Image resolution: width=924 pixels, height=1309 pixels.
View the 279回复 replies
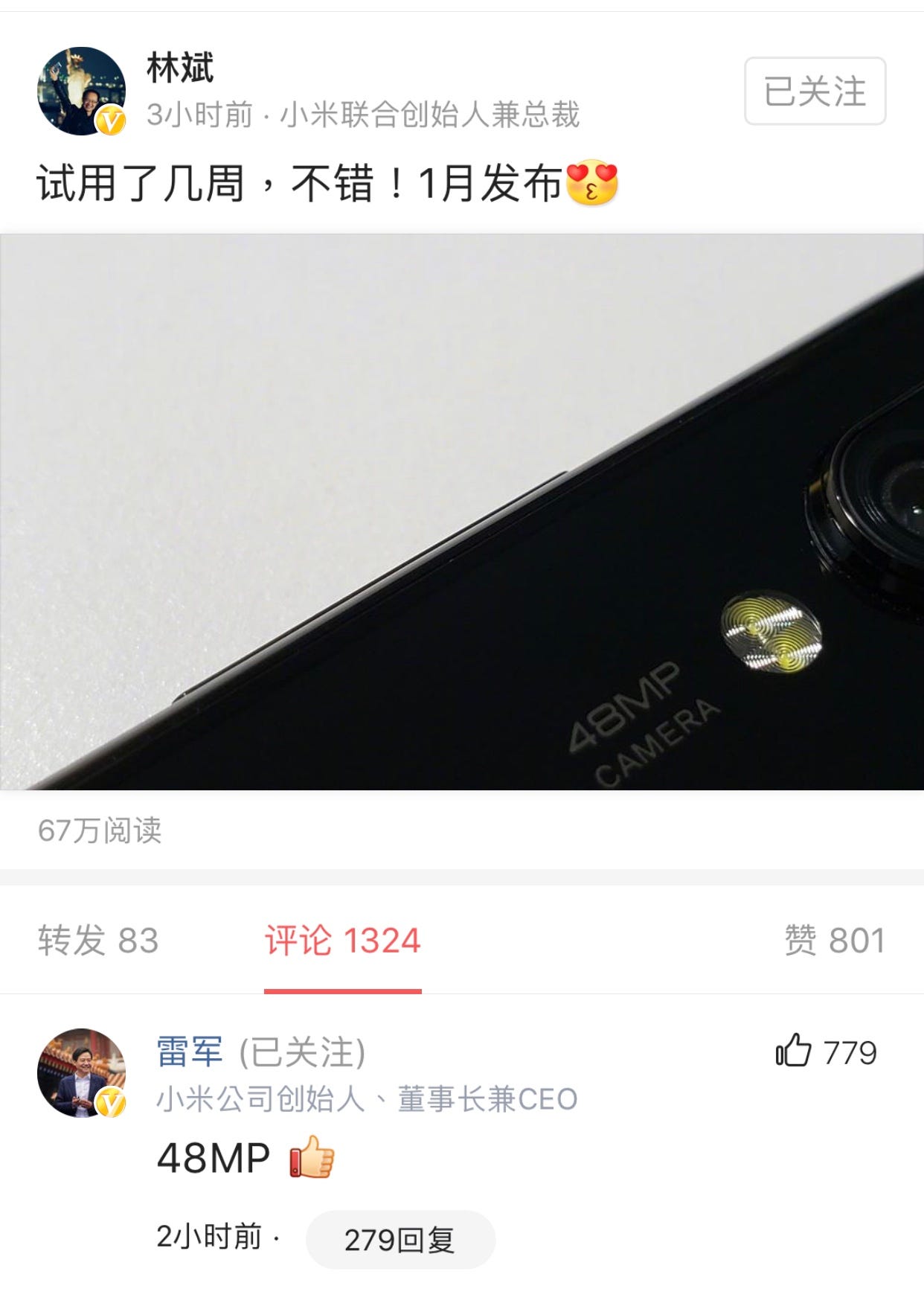pyautogui.click(x=400, y=1240)
